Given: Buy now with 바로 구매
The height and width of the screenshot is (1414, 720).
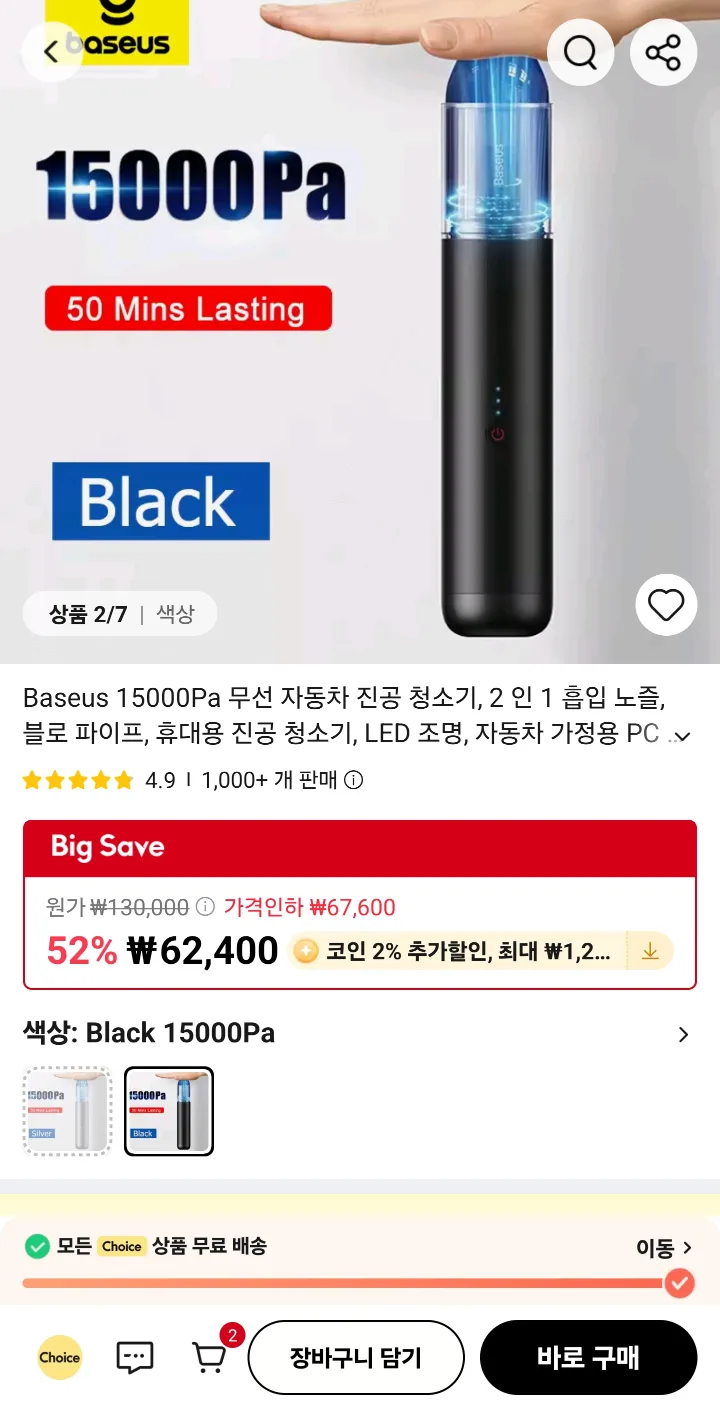Looking at the screenshot, I should (588, 1357).
